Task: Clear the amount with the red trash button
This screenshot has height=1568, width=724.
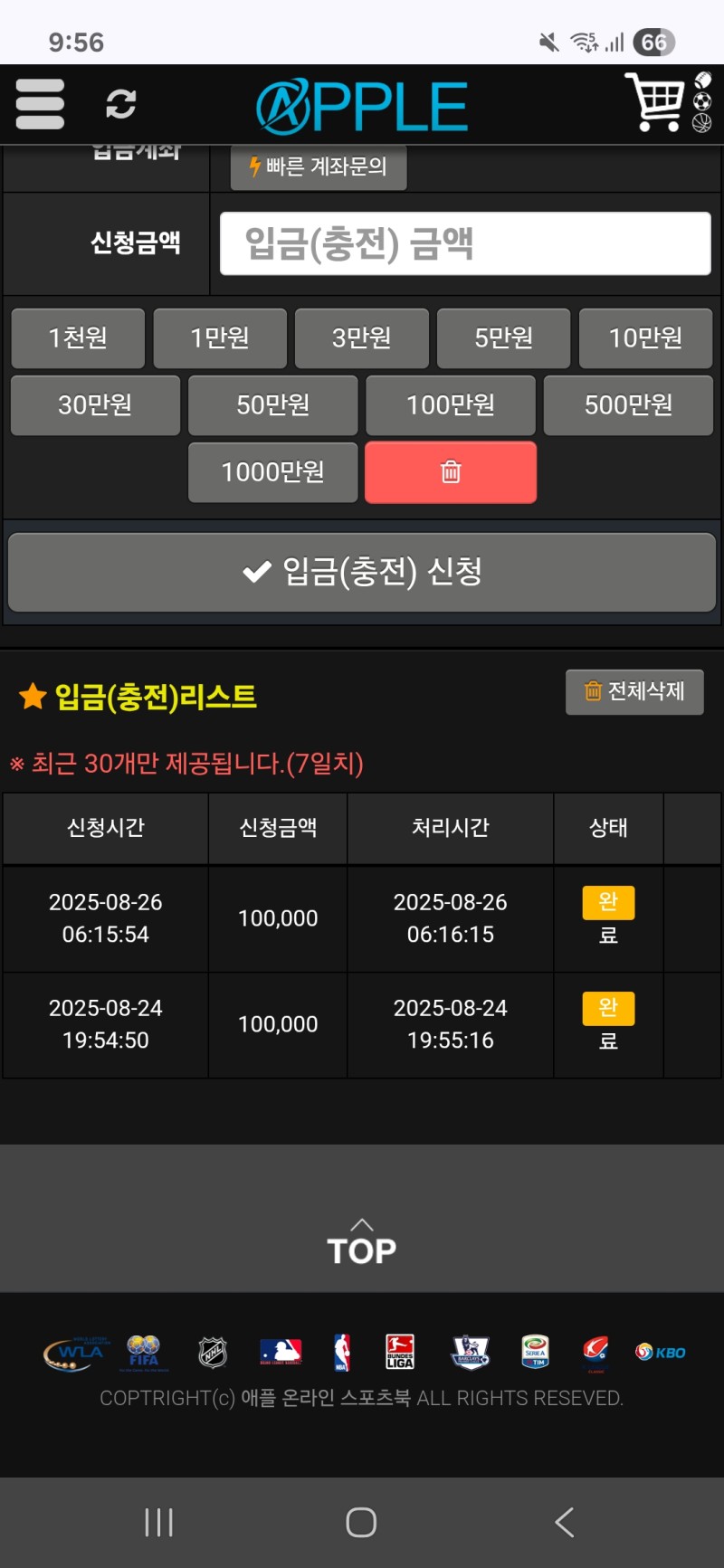Action: (x=451, y=472)
